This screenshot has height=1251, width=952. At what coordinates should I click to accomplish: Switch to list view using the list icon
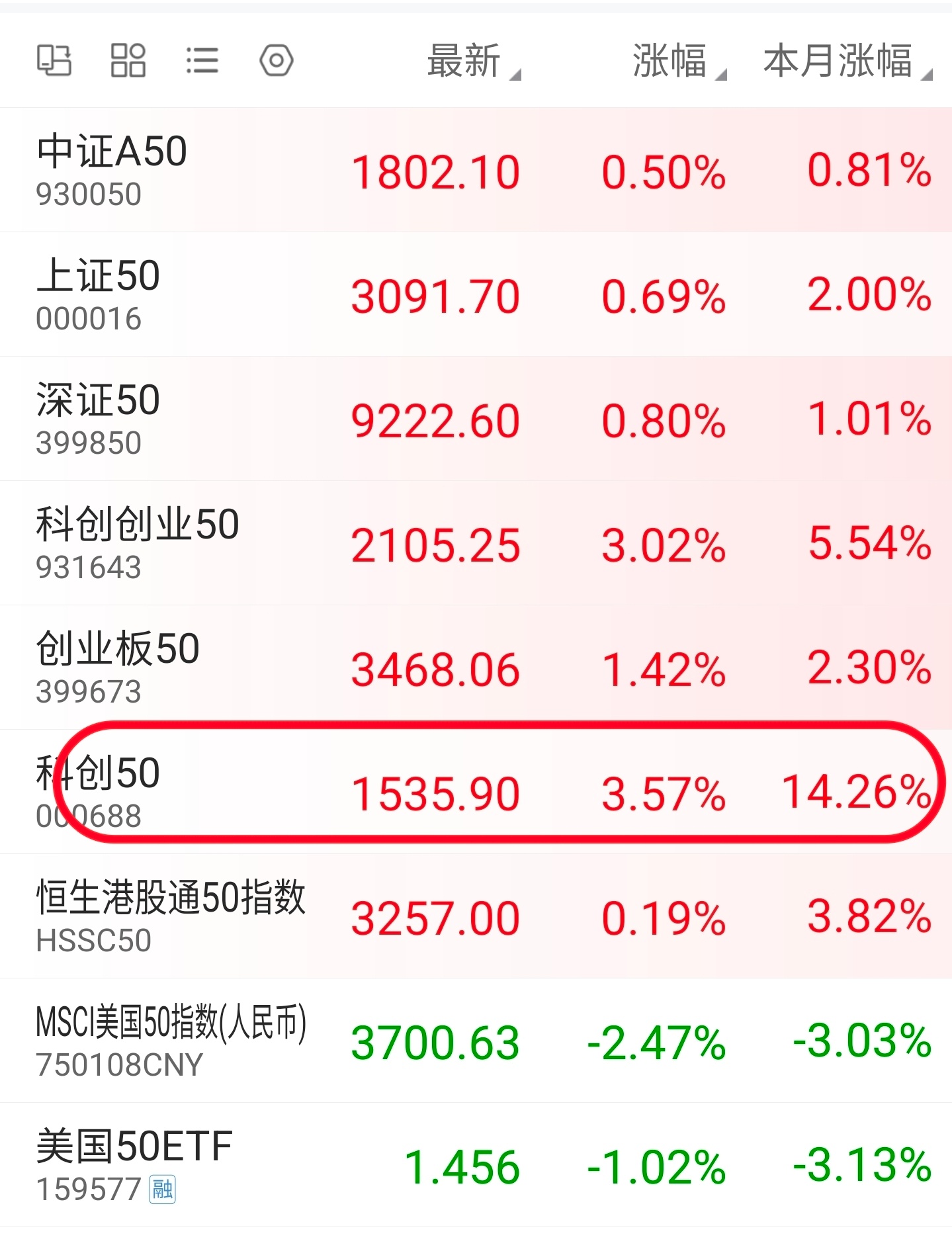202,61
